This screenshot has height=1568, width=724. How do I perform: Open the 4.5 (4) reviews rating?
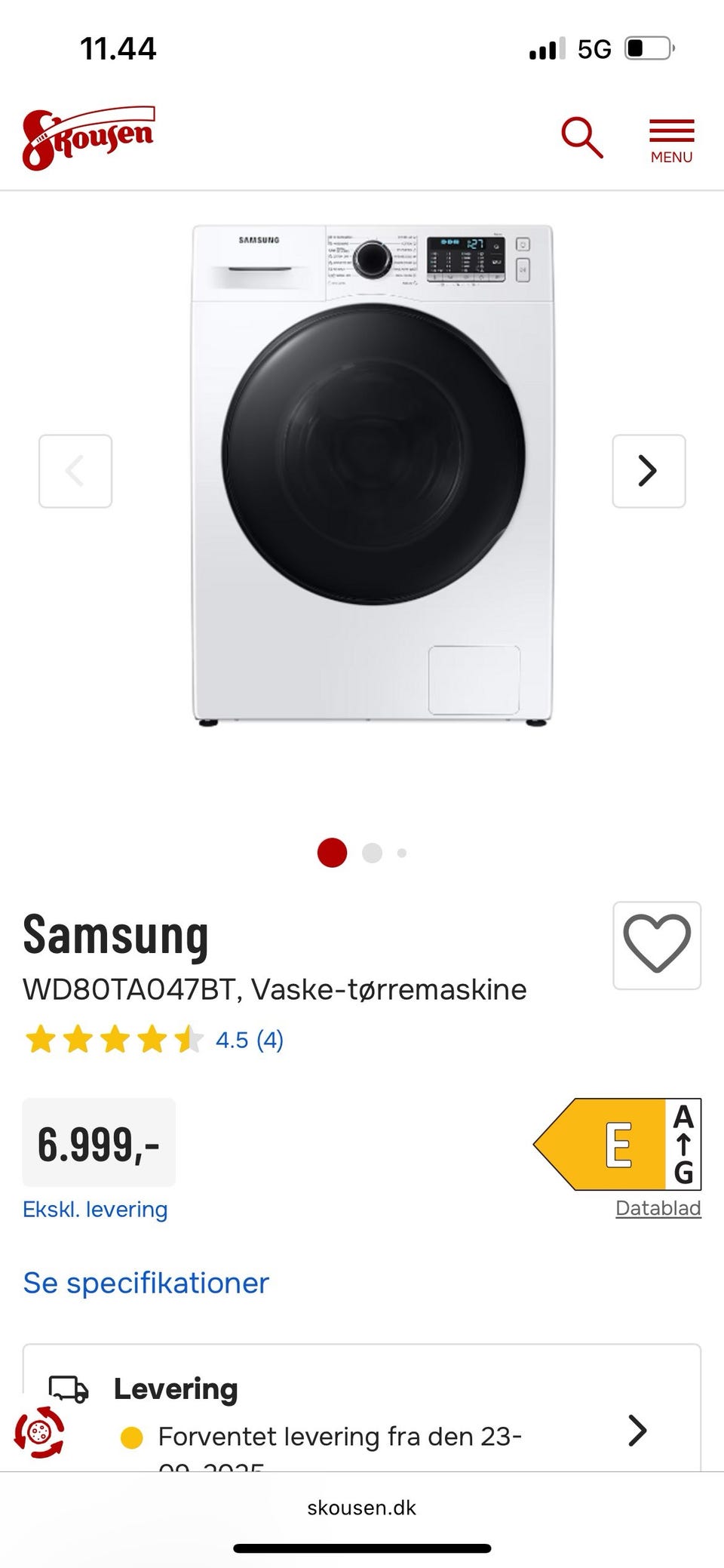(249, 1040)
